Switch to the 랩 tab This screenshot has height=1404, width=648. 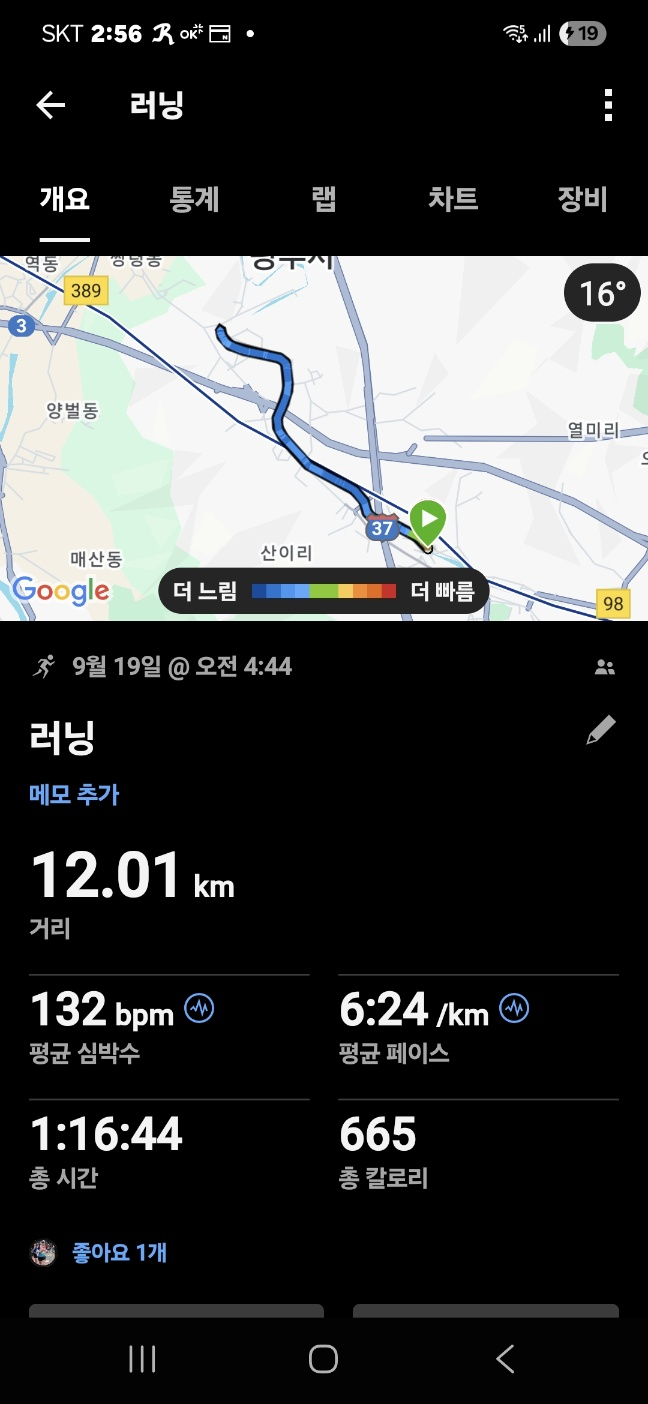click(324, 199)
